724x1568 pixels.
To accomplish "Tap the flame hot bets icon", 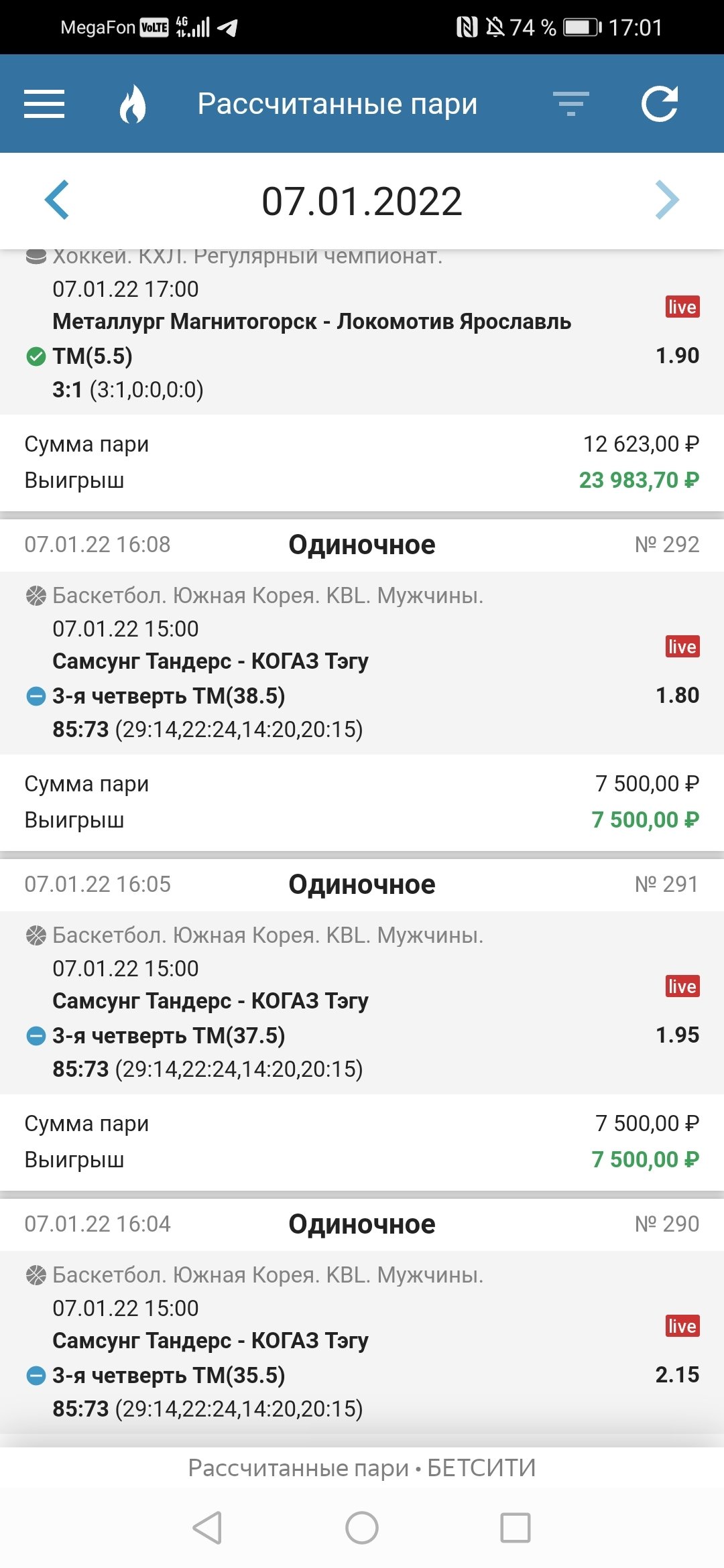I will pyautogui.click(x=133, y=104).
